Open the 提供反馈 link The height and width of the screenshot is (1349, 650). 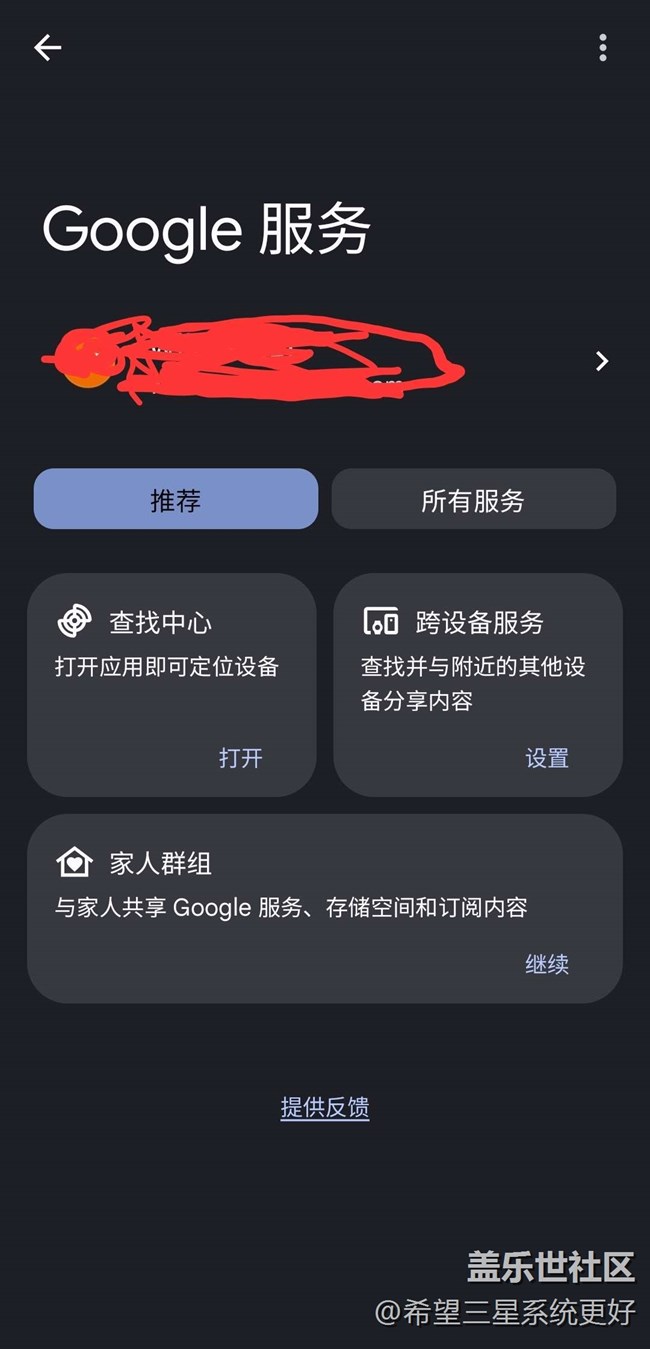pos(325,1107)
